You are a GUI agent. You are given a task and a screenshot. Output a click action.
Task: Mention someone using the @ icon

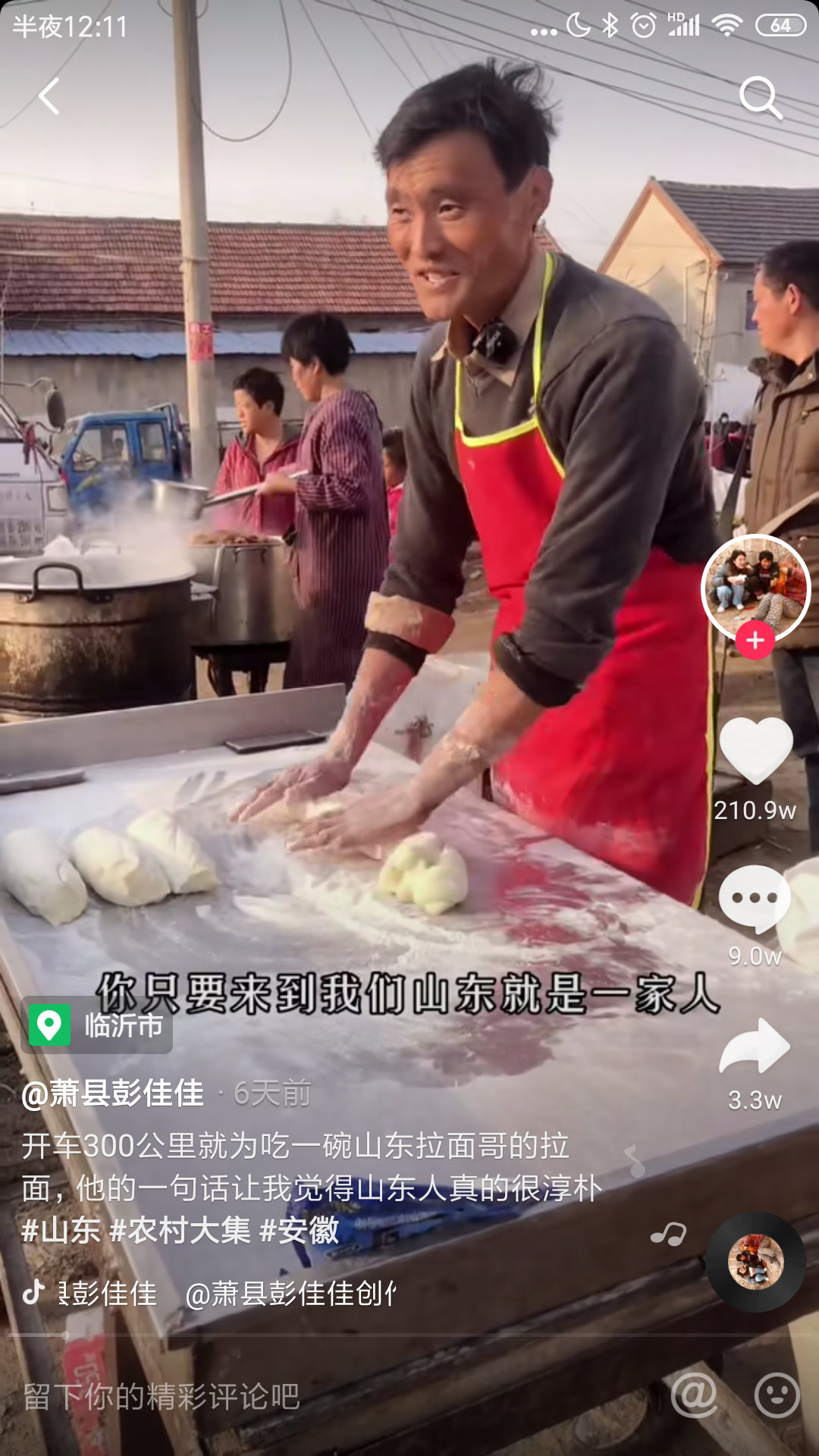pos(694,1395)
